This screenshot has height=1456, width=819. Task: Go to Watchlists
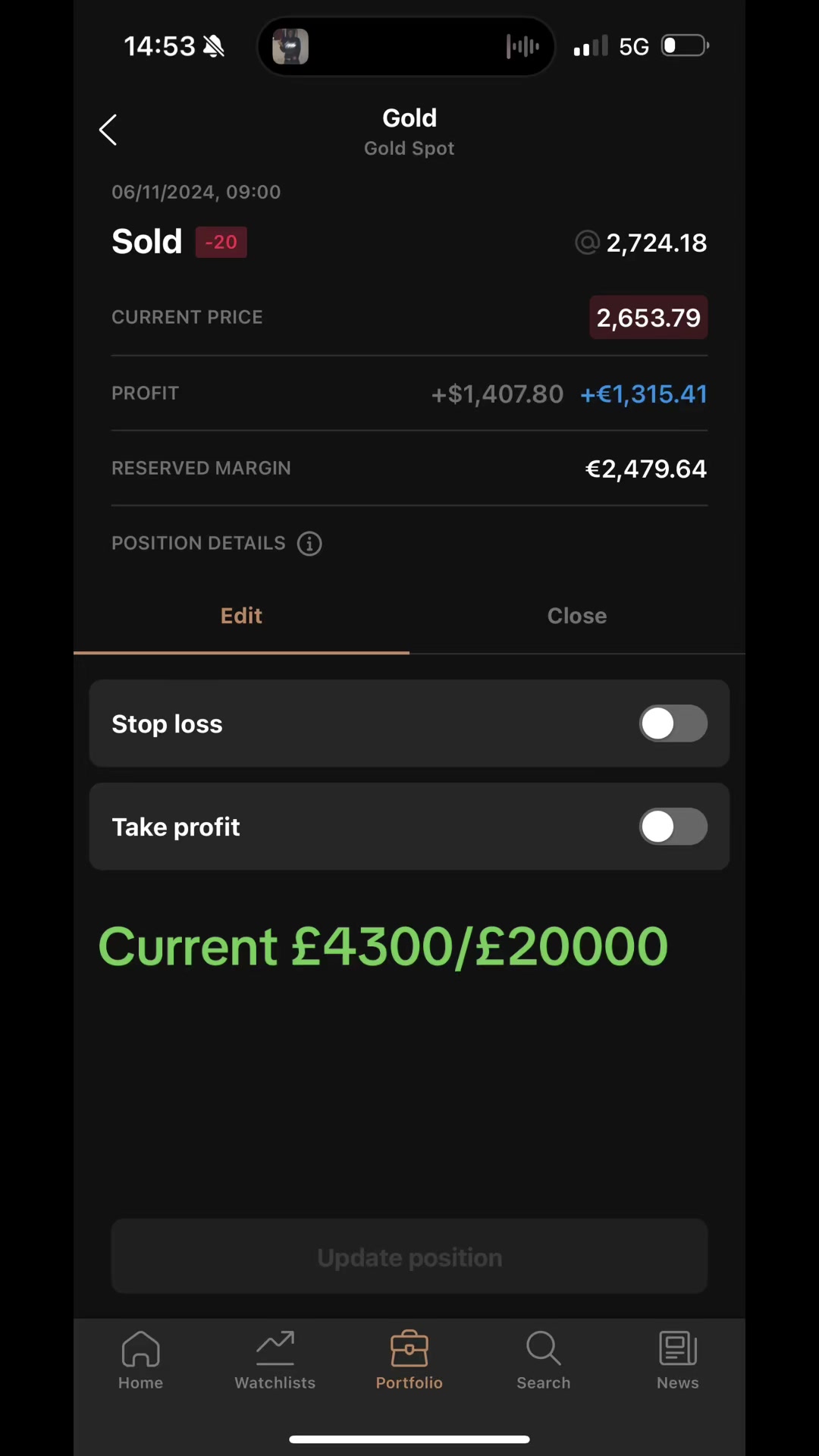275,1360
